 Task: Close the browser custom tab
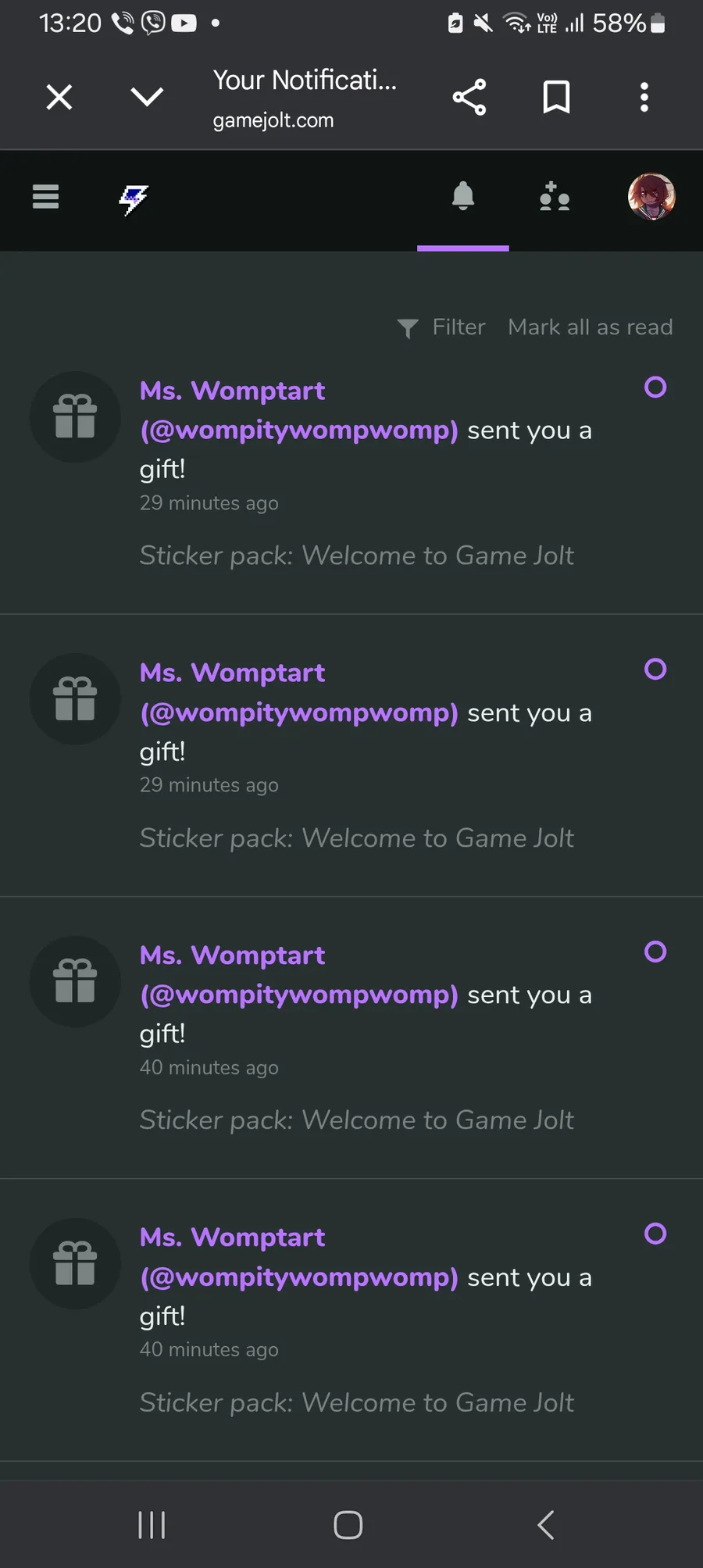click(59, 98)
